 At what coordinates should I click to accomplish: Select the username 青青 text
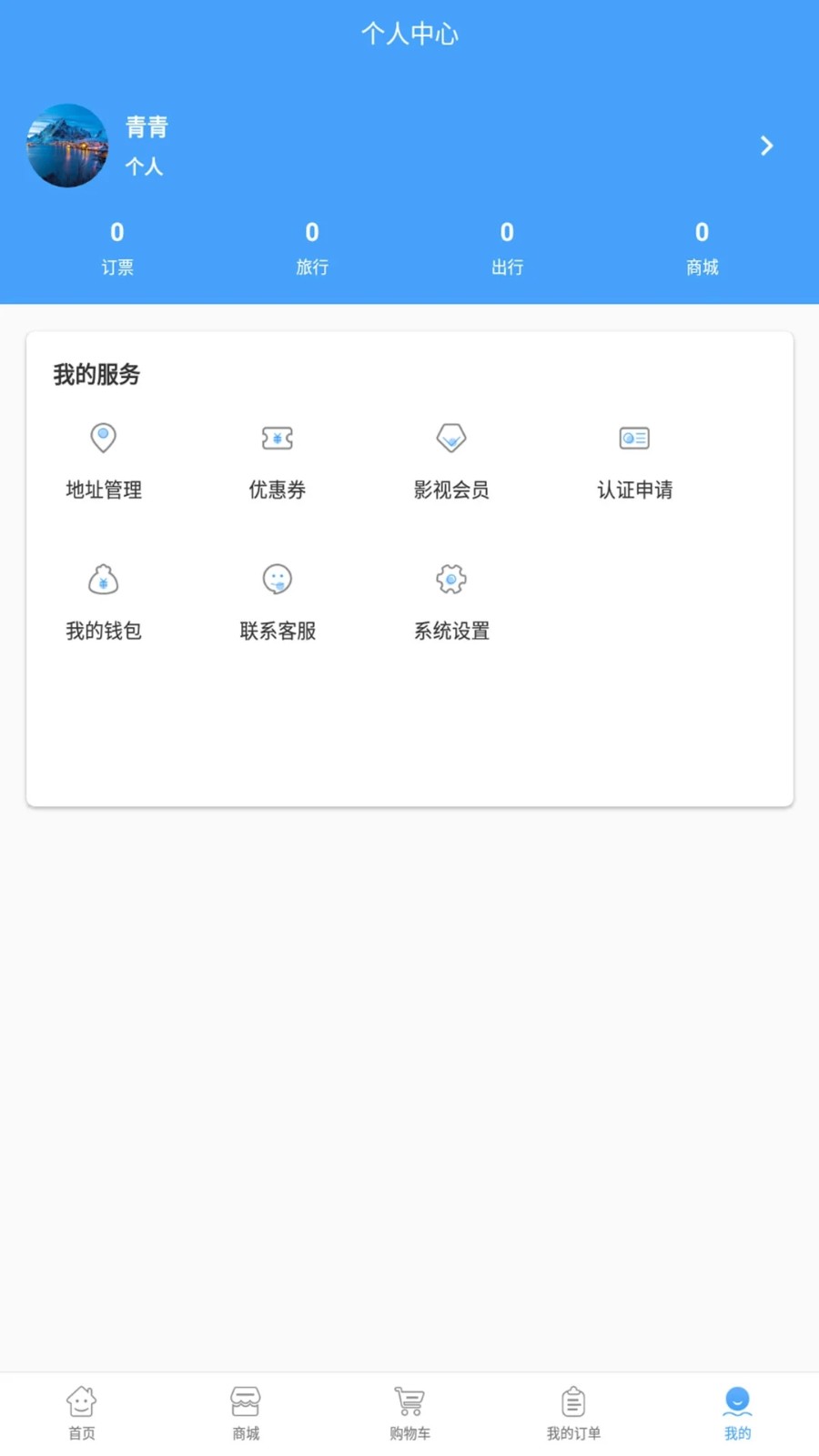(147, 127)
